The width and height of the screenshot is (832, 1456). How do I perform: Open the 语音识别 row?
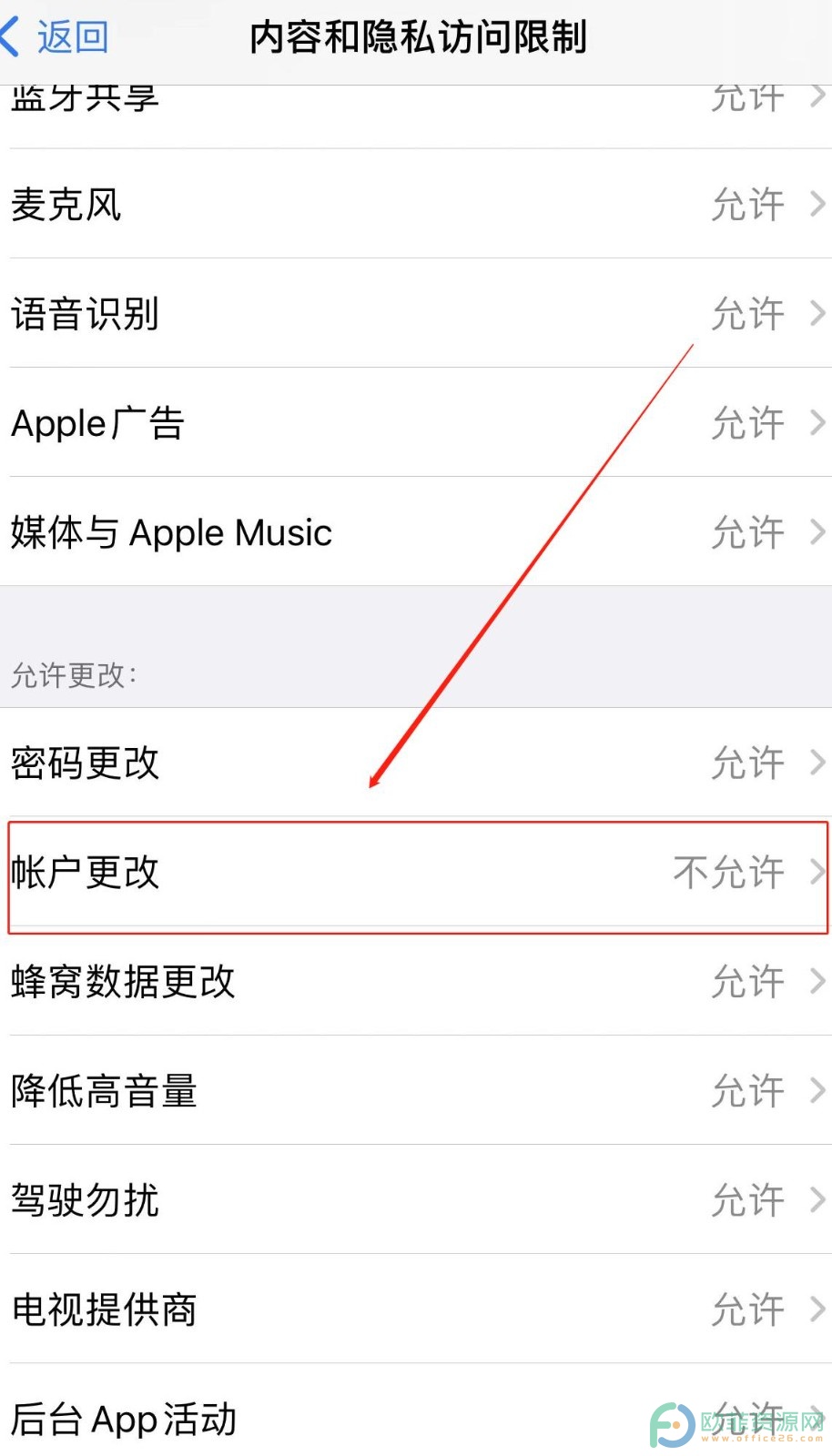pyautogui.click(x=416, y=313)
